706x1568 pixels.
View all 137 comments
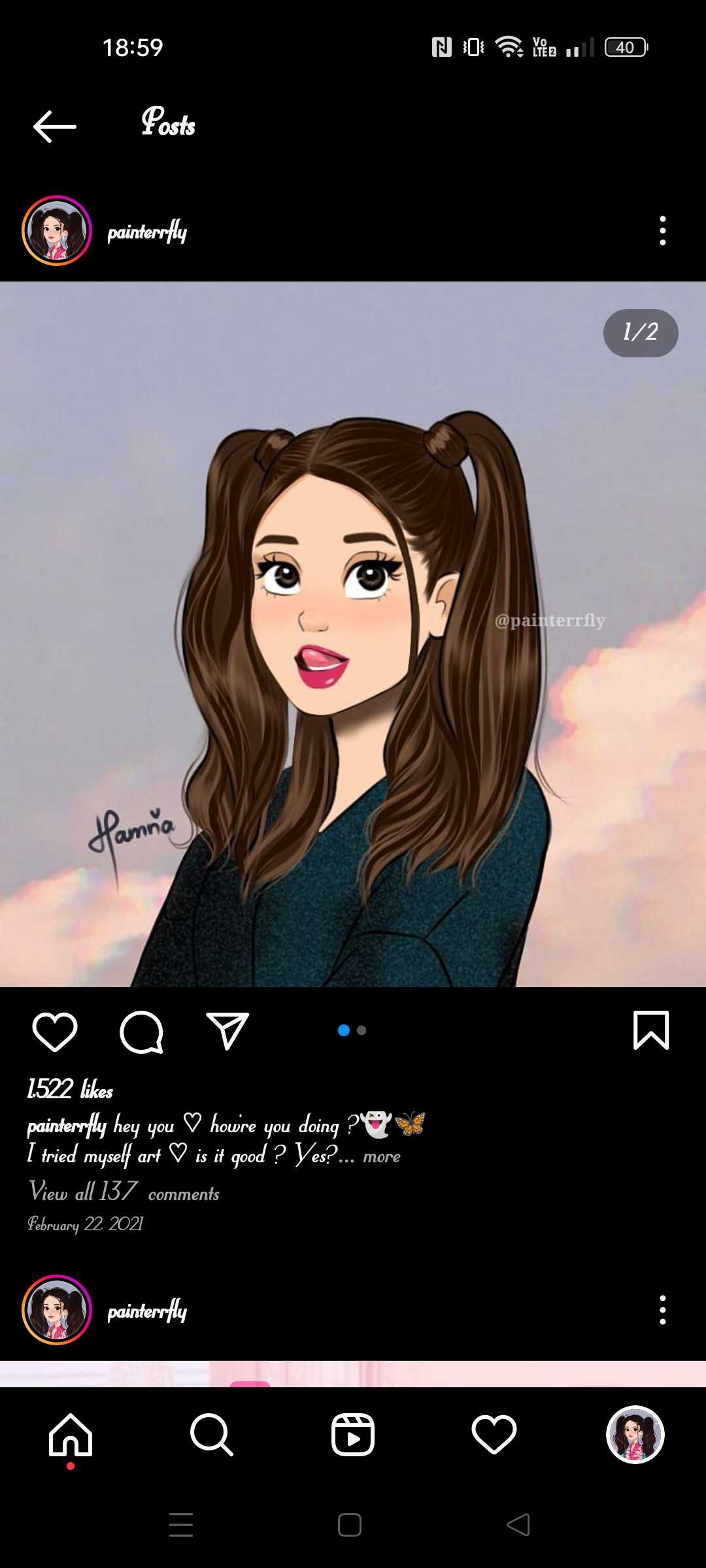click(x=124, y=1192)
